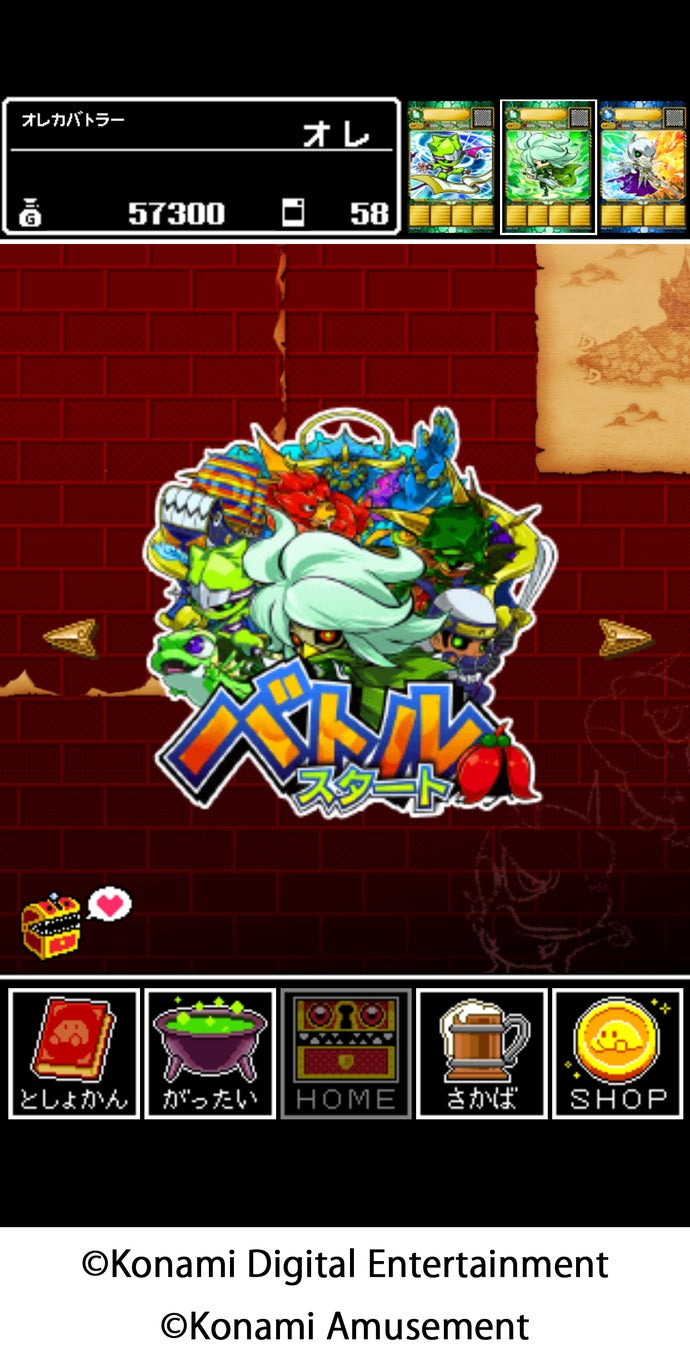Image resolution: width=690 pixels, height=1350 pixels.
Task: Select the first green monster card
Action: point(451,167)
